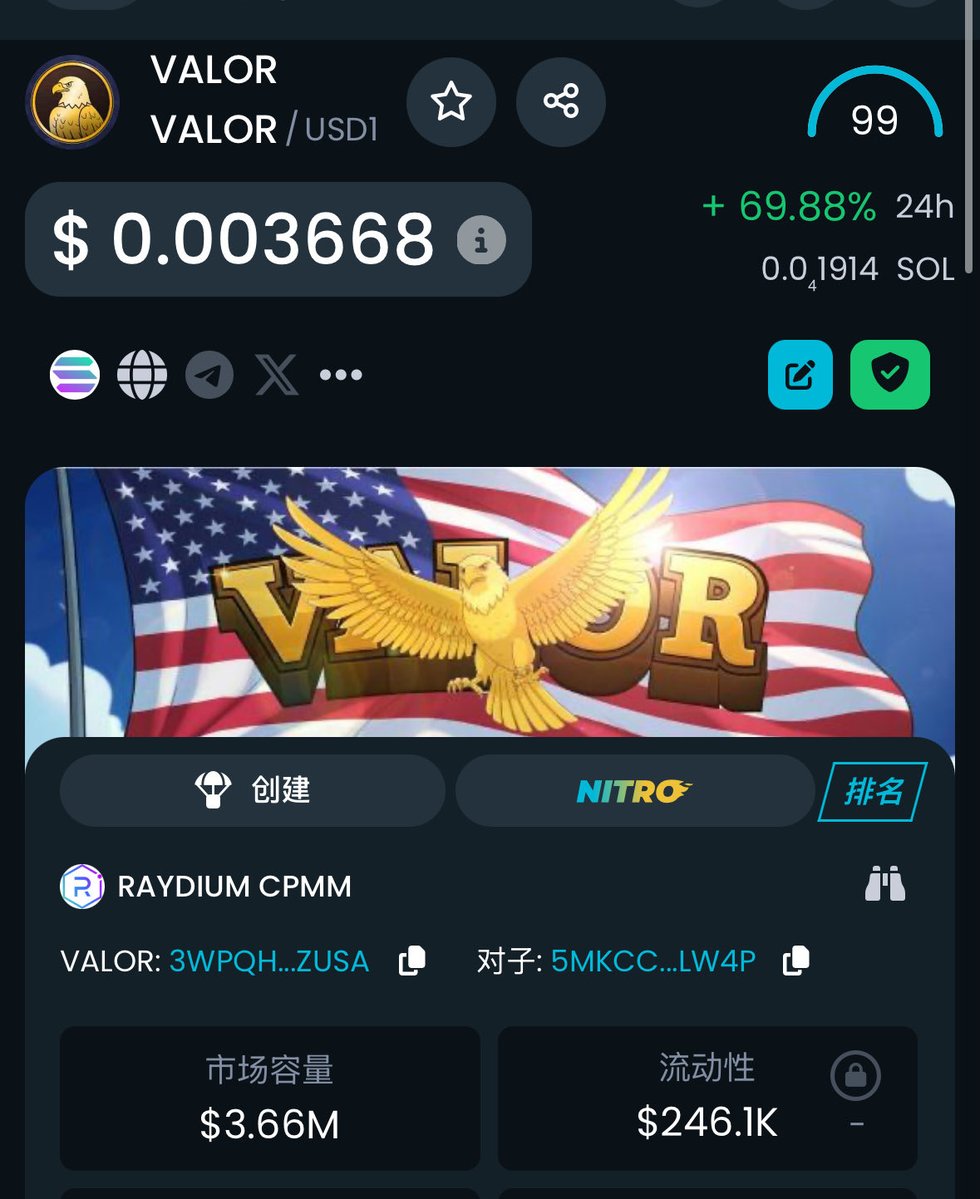Tap the 创建 button
980x1199 pixels.
click(252, 790)
